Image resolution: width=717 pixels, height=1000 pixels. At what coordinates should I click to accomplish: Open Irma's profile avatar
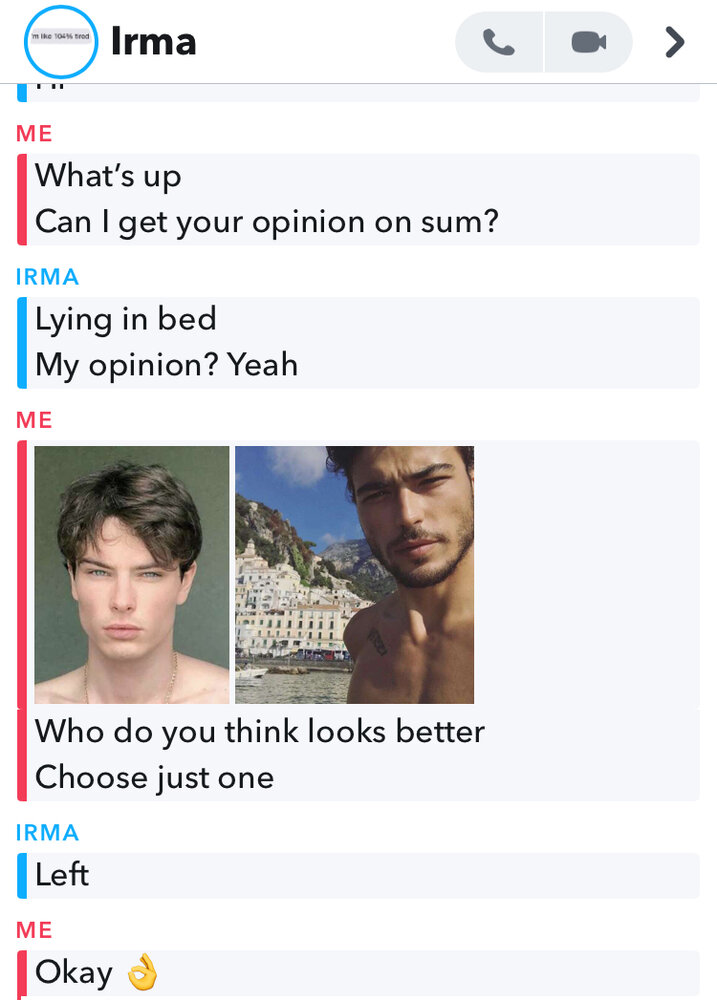click(60, 42)
